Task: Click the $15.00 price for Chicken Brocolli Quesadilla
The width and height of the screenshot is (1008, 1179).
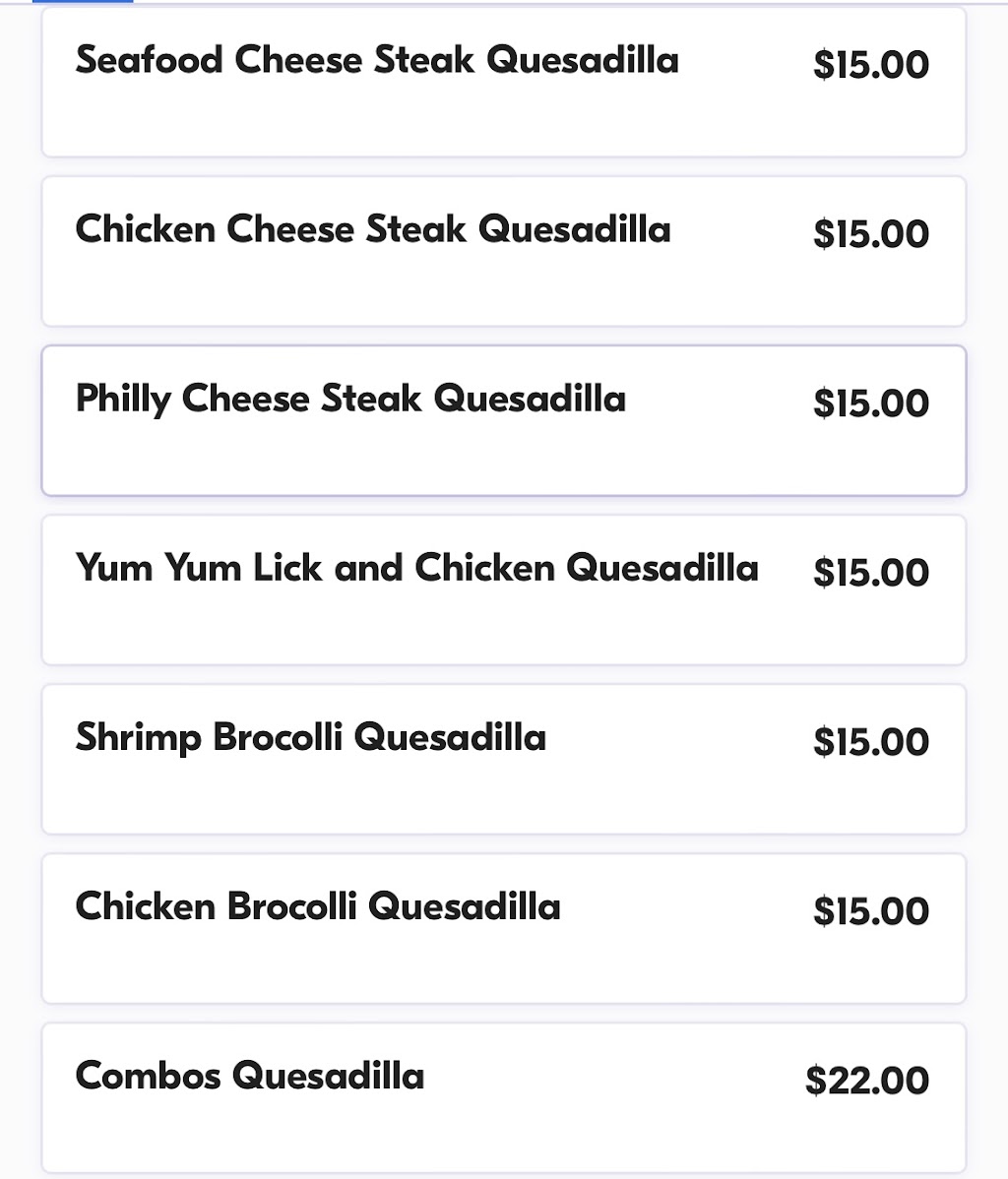Action: [870, 910]
